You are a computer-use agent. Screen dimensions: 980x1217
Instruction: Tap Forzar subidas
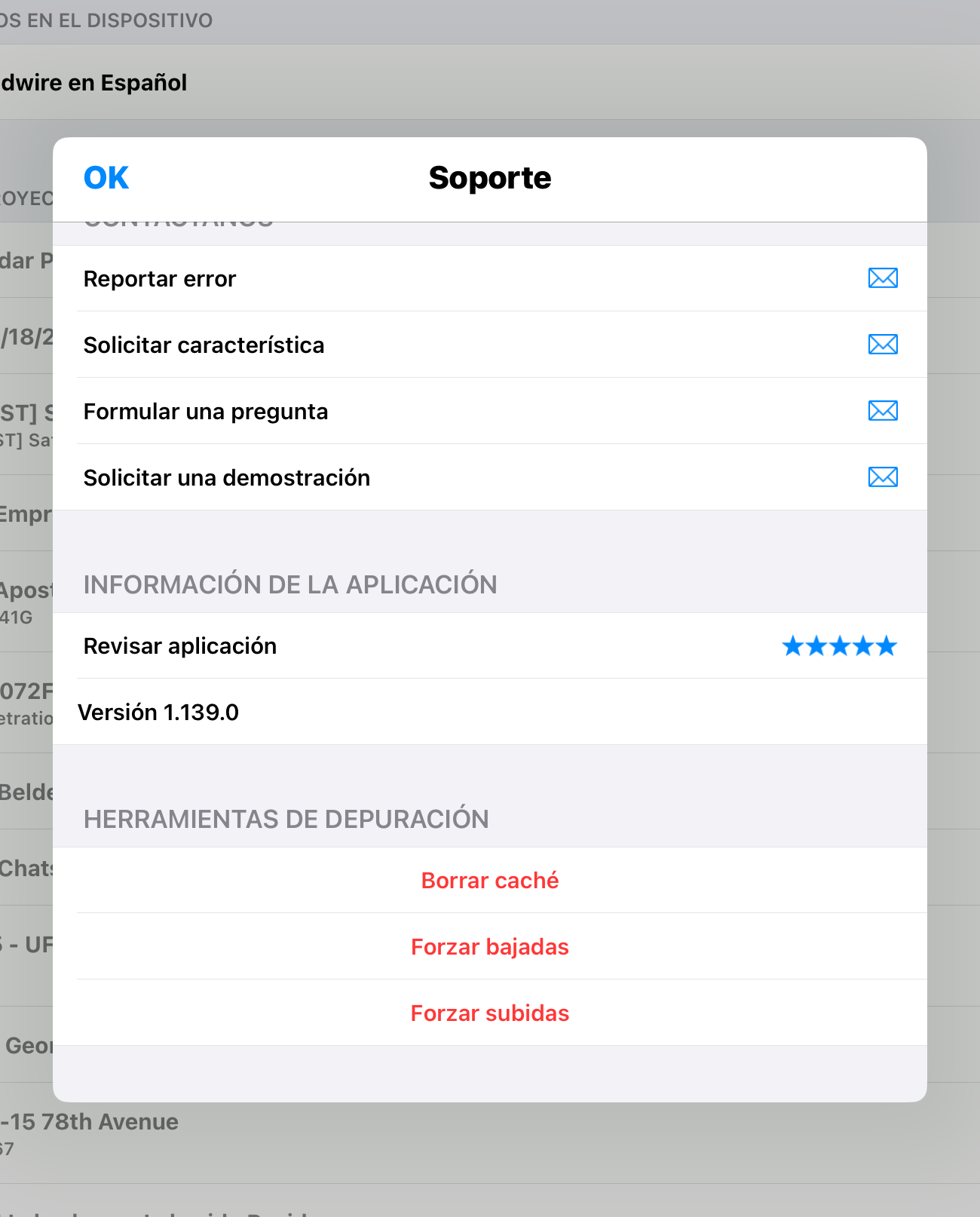click(490, 1013)
